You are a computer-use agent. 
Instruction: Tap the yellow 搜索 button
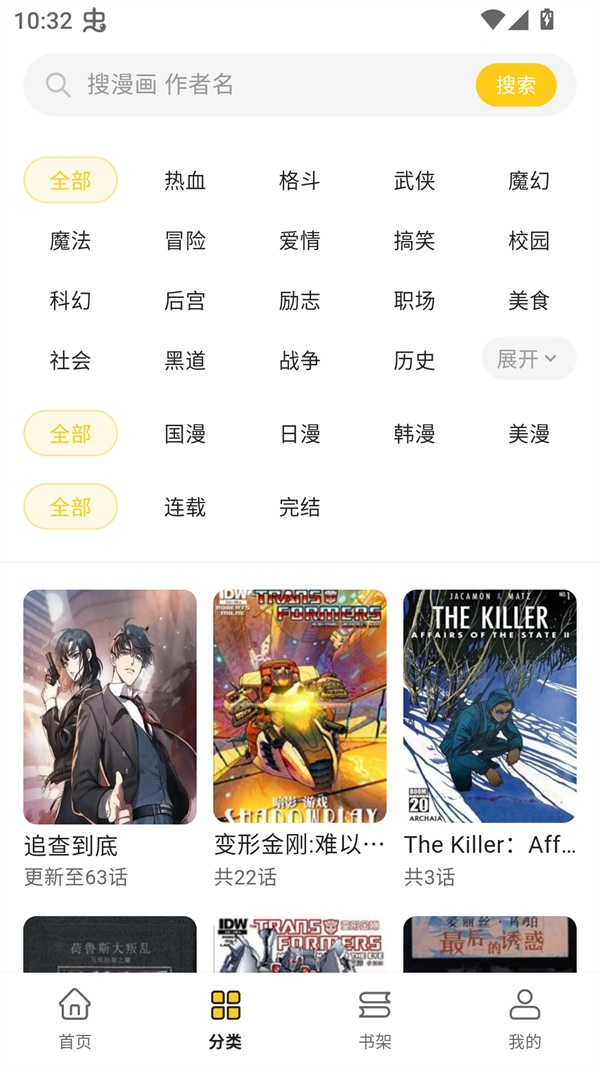(x=515, y=85)
